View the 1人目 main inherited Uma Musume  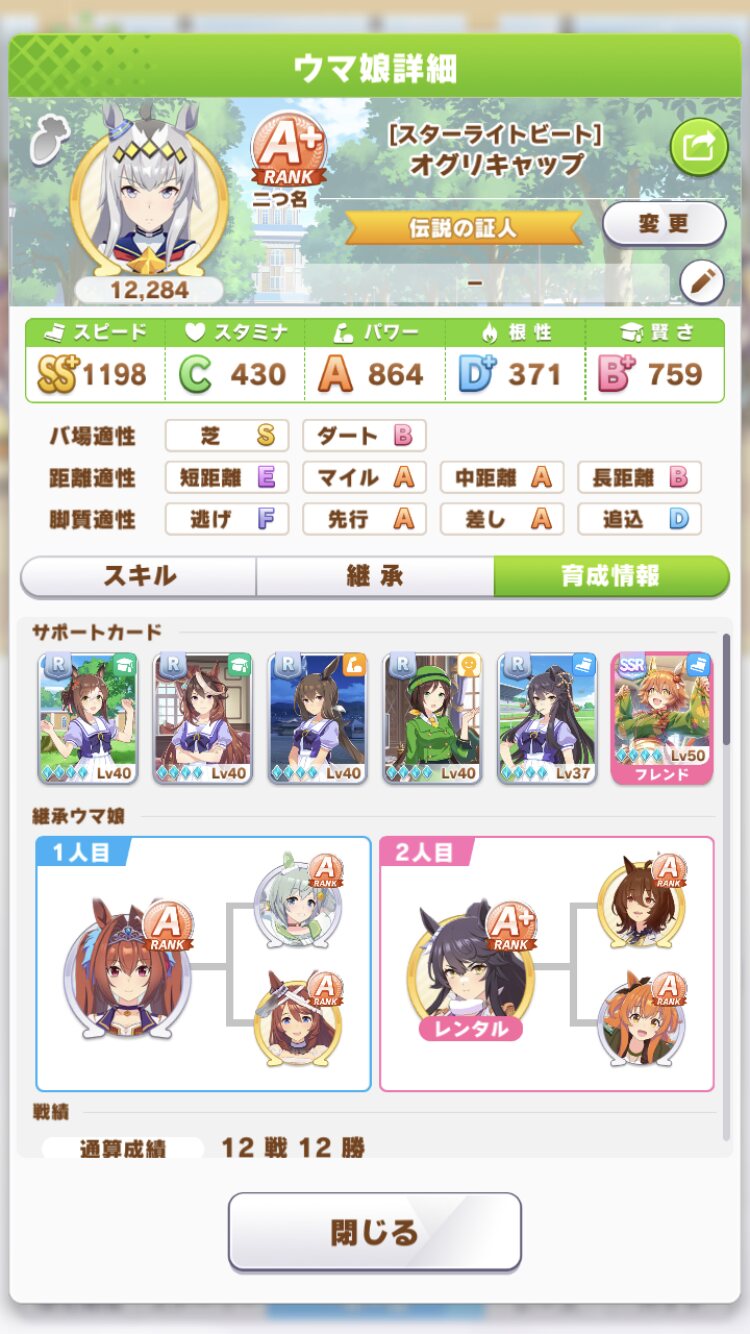(x=127, y=970)
